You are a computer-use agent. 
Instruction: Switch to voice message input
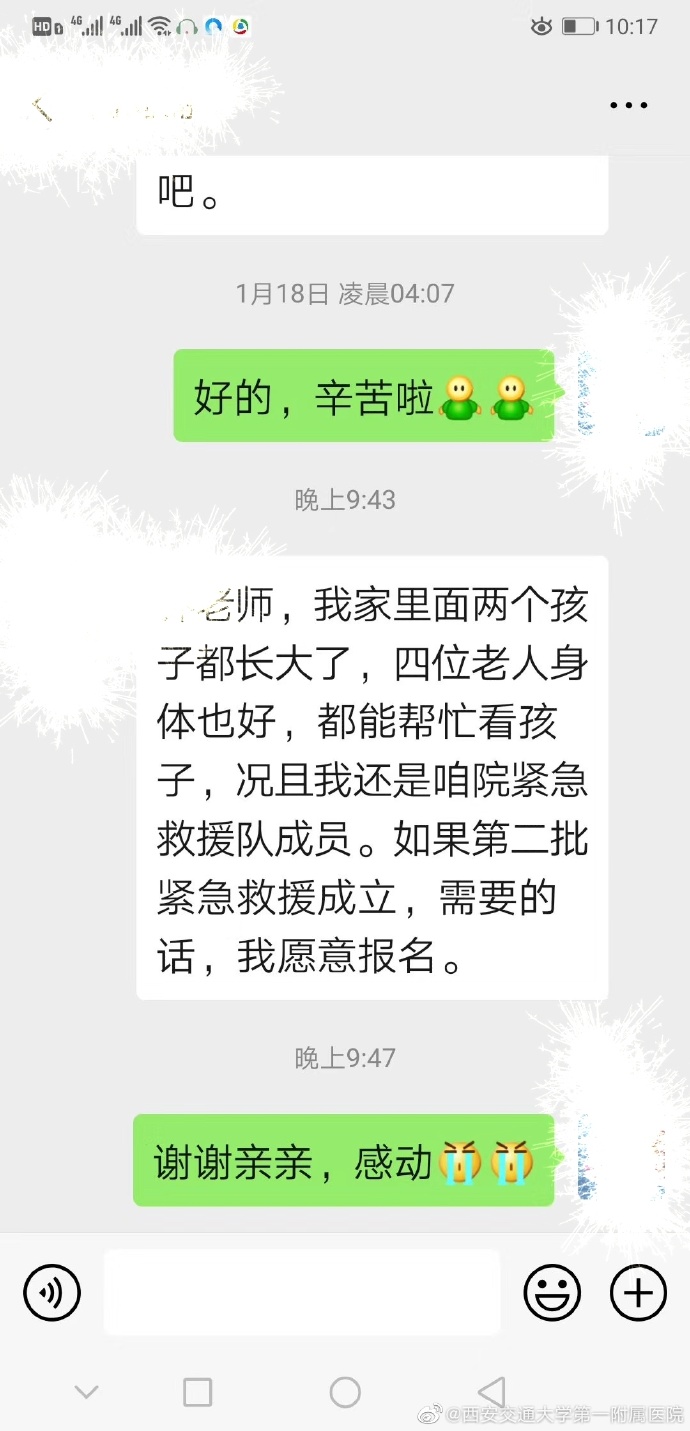pyautogui.click(x=52, y=1293)
